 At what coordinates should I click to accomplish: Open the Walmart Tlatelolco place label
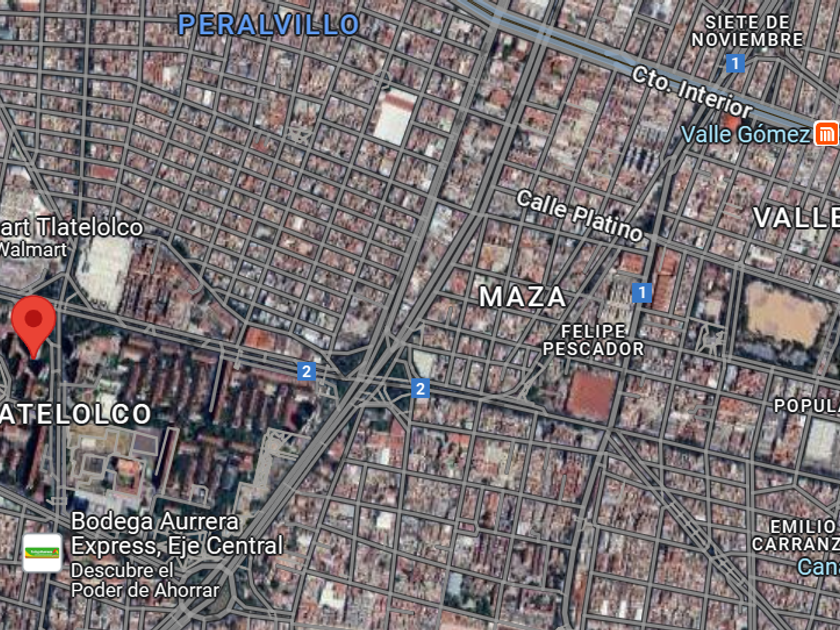71,227
